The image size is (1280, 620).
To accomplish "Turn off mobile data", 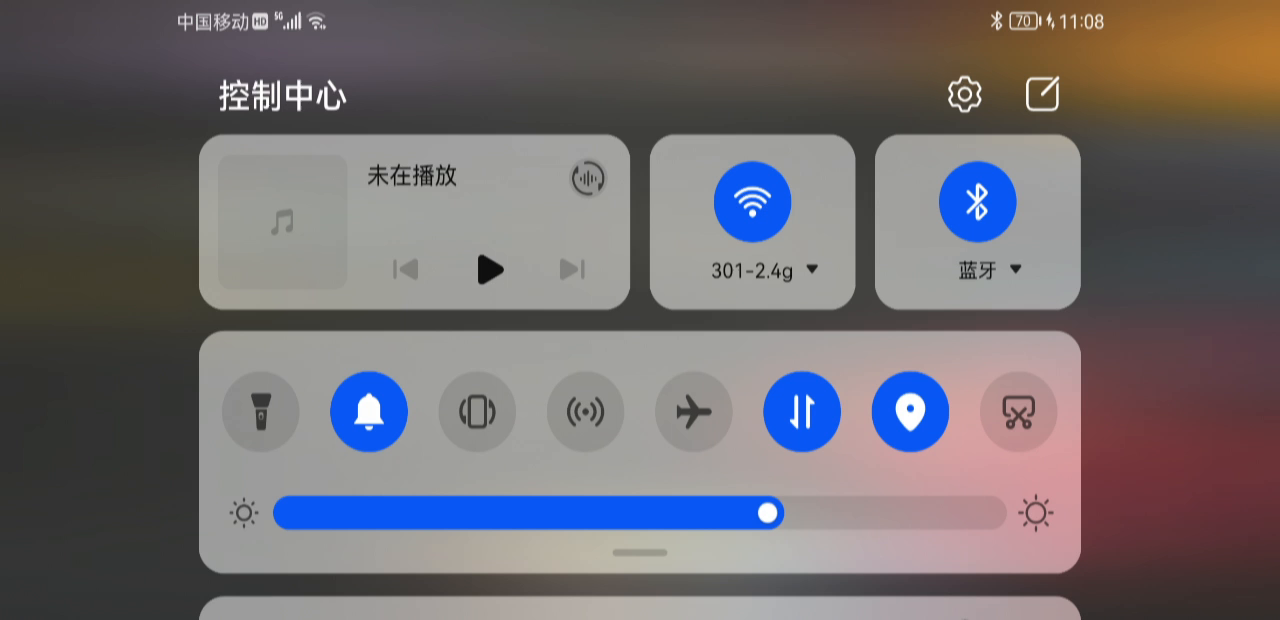I will pyautogui.click(x=801, y=411).
